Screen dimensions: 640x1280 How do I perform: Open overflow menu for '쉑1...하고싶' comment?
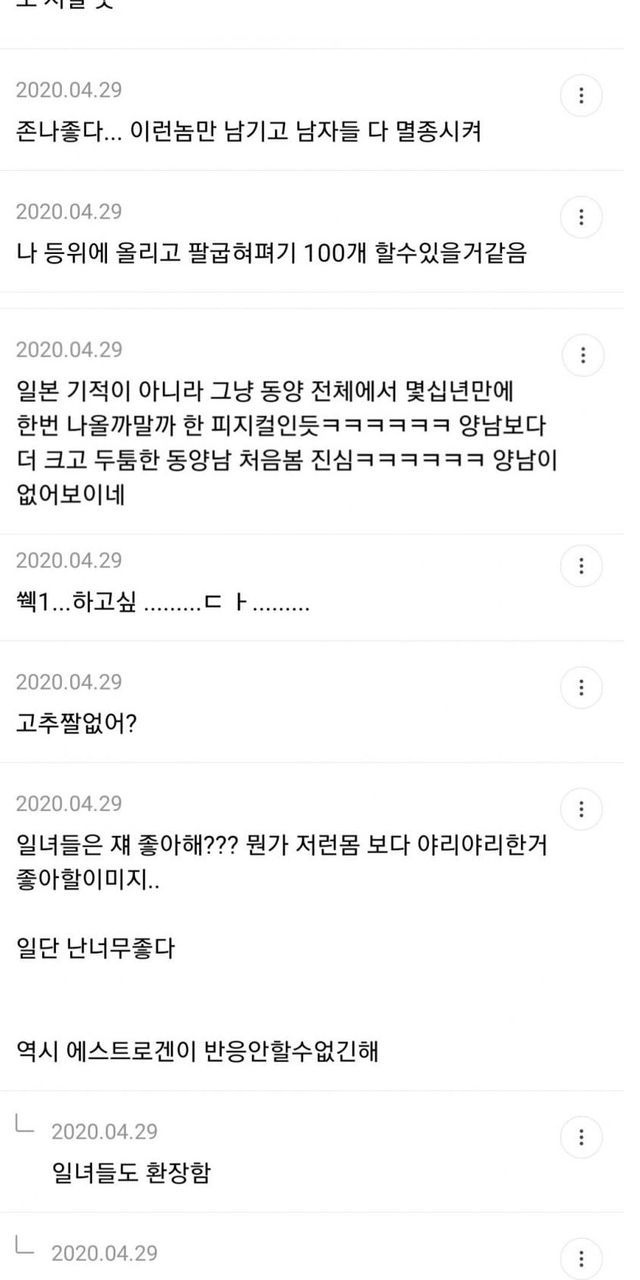click(x=581, y=566)
